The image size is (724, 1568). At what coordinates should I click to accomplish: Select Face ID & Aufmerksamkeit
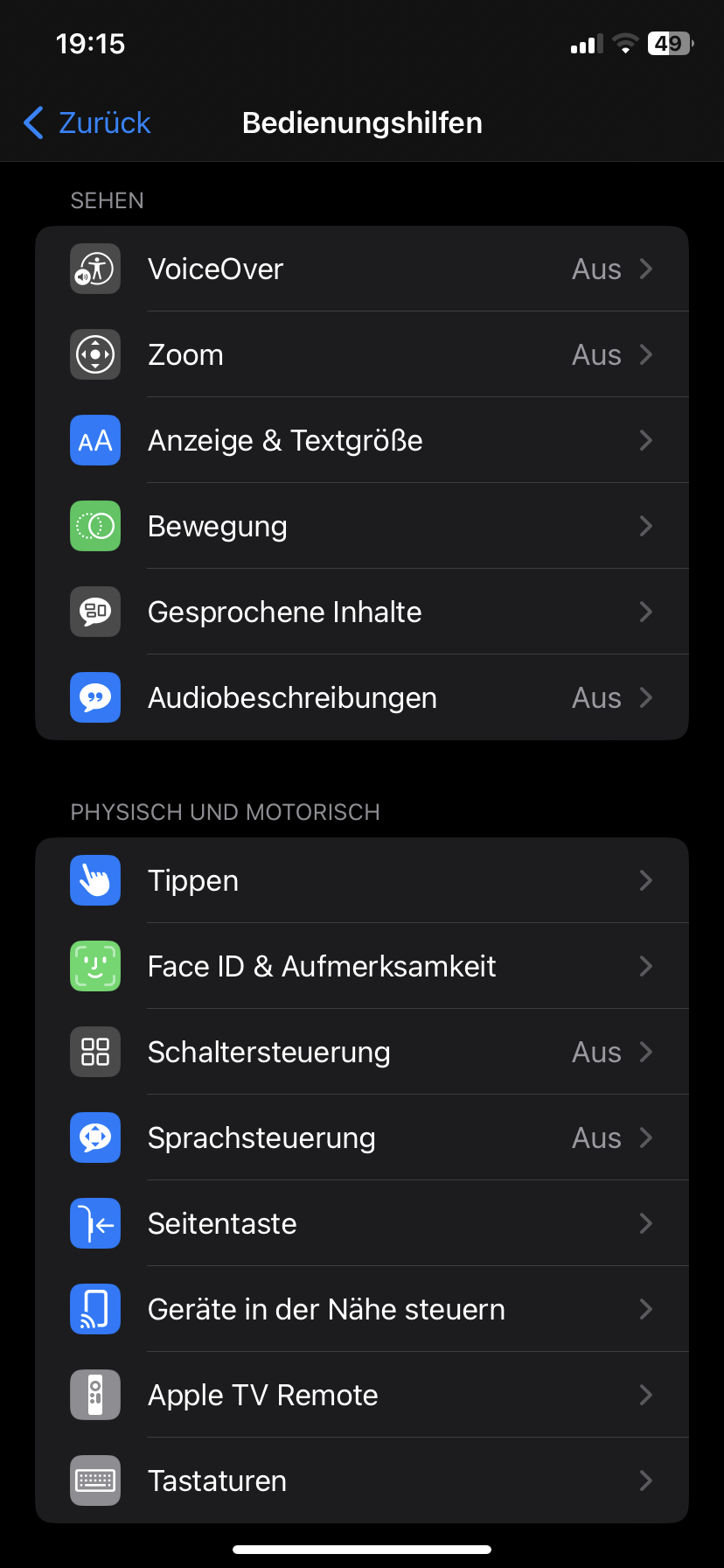(x=362, y=967)
